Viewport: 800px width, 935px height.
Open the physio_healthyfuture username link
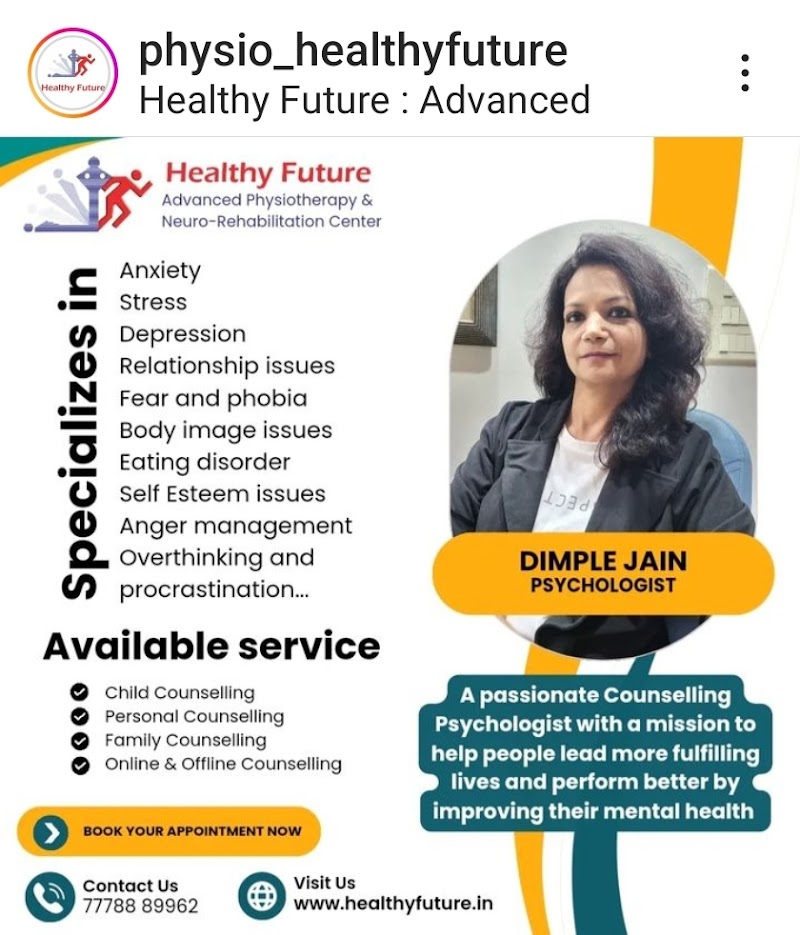(352, 50)
